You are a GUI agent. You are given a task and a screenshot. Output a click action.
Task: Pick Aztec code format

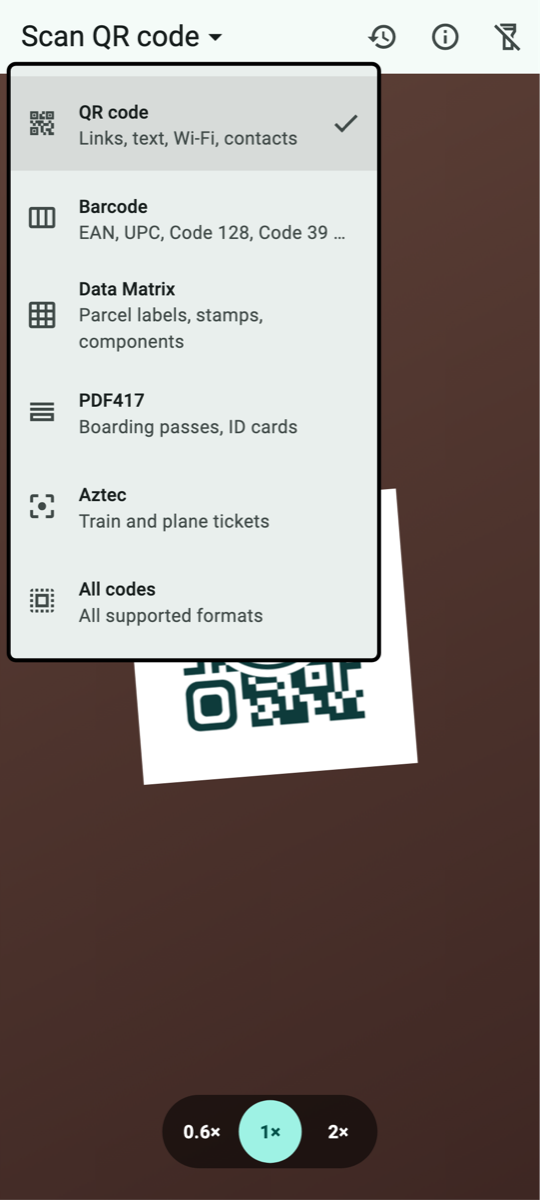coord(194,507)
